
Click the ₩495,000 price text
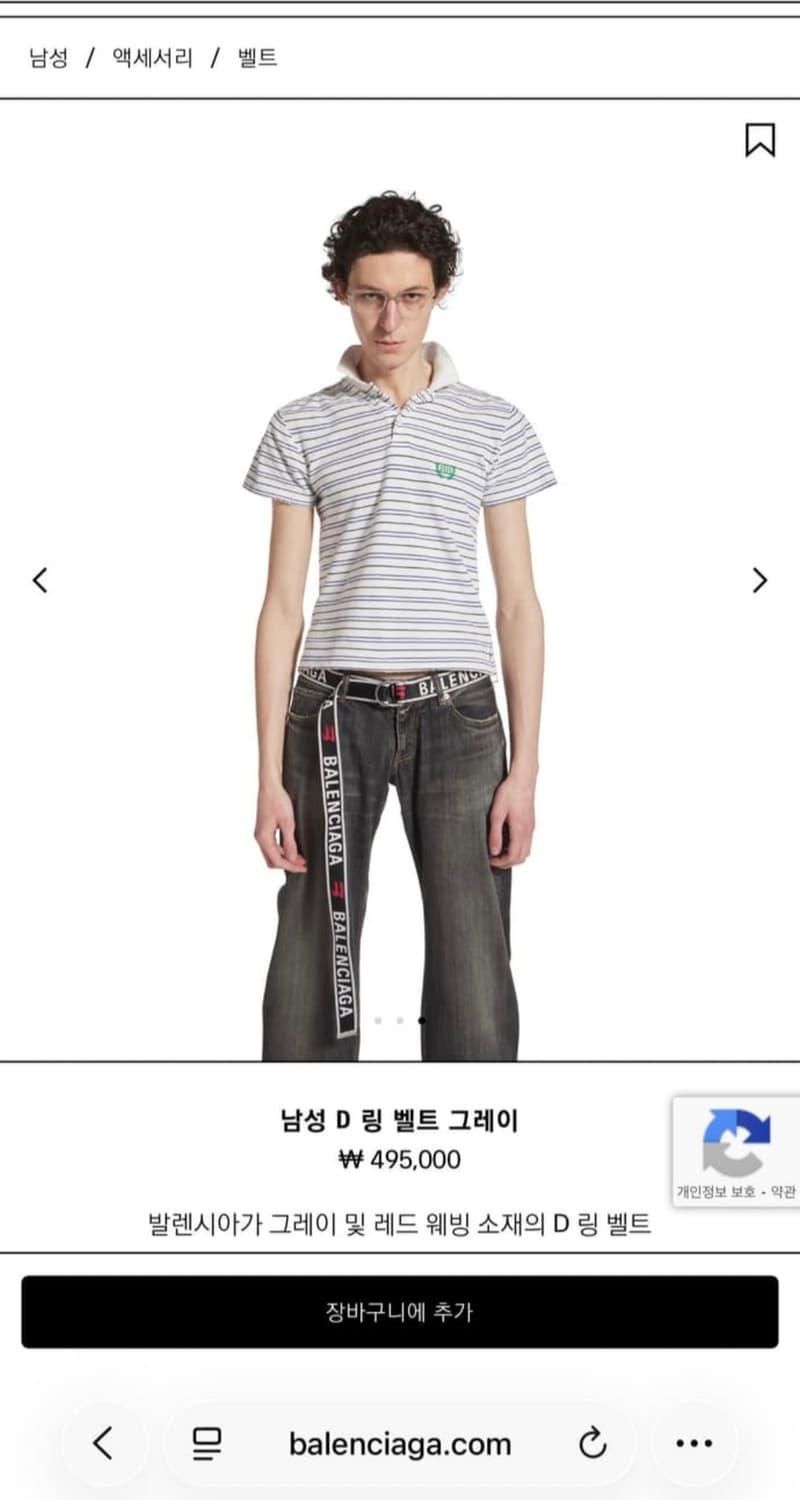click(400, 1161)
